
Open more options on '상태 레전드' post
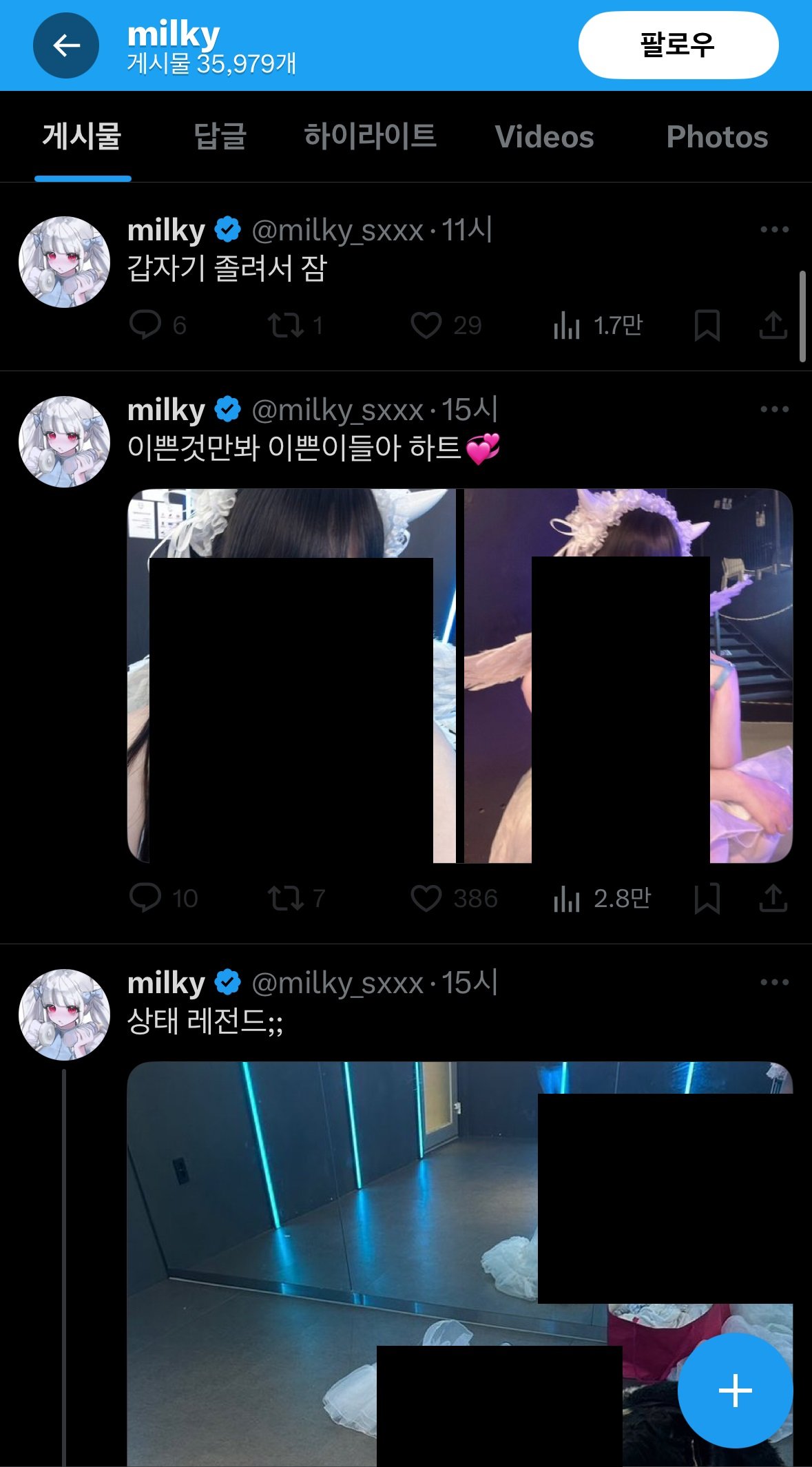pos(774,982)
